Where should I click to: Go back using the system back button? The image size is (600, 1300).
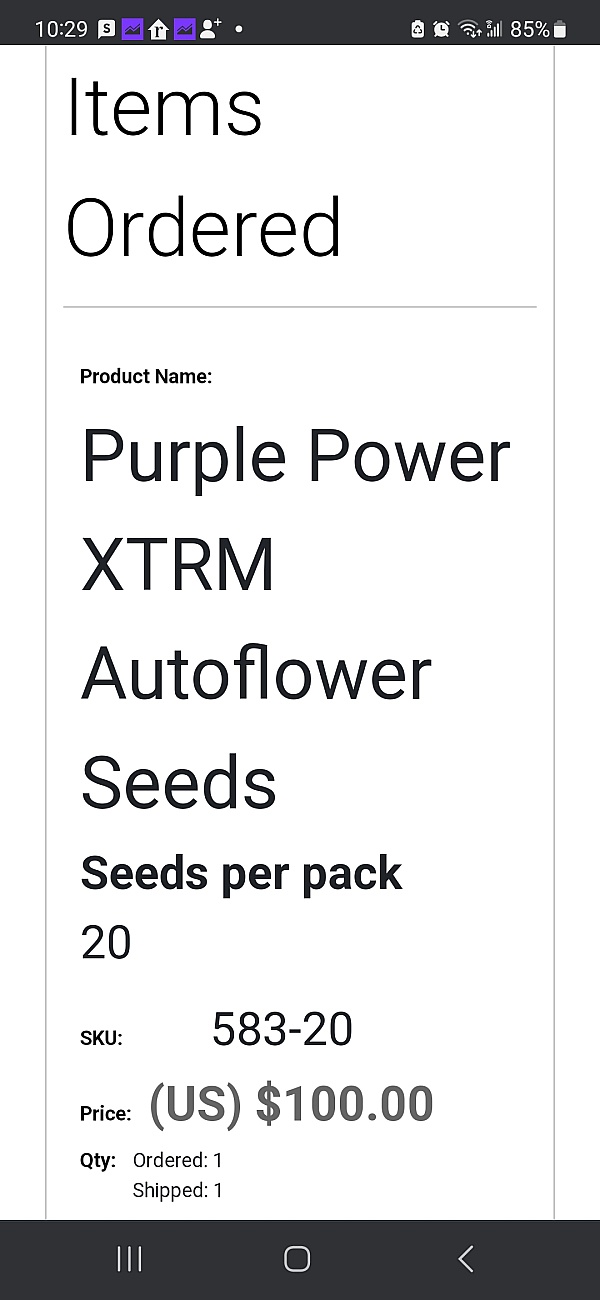click(465, 1259)
